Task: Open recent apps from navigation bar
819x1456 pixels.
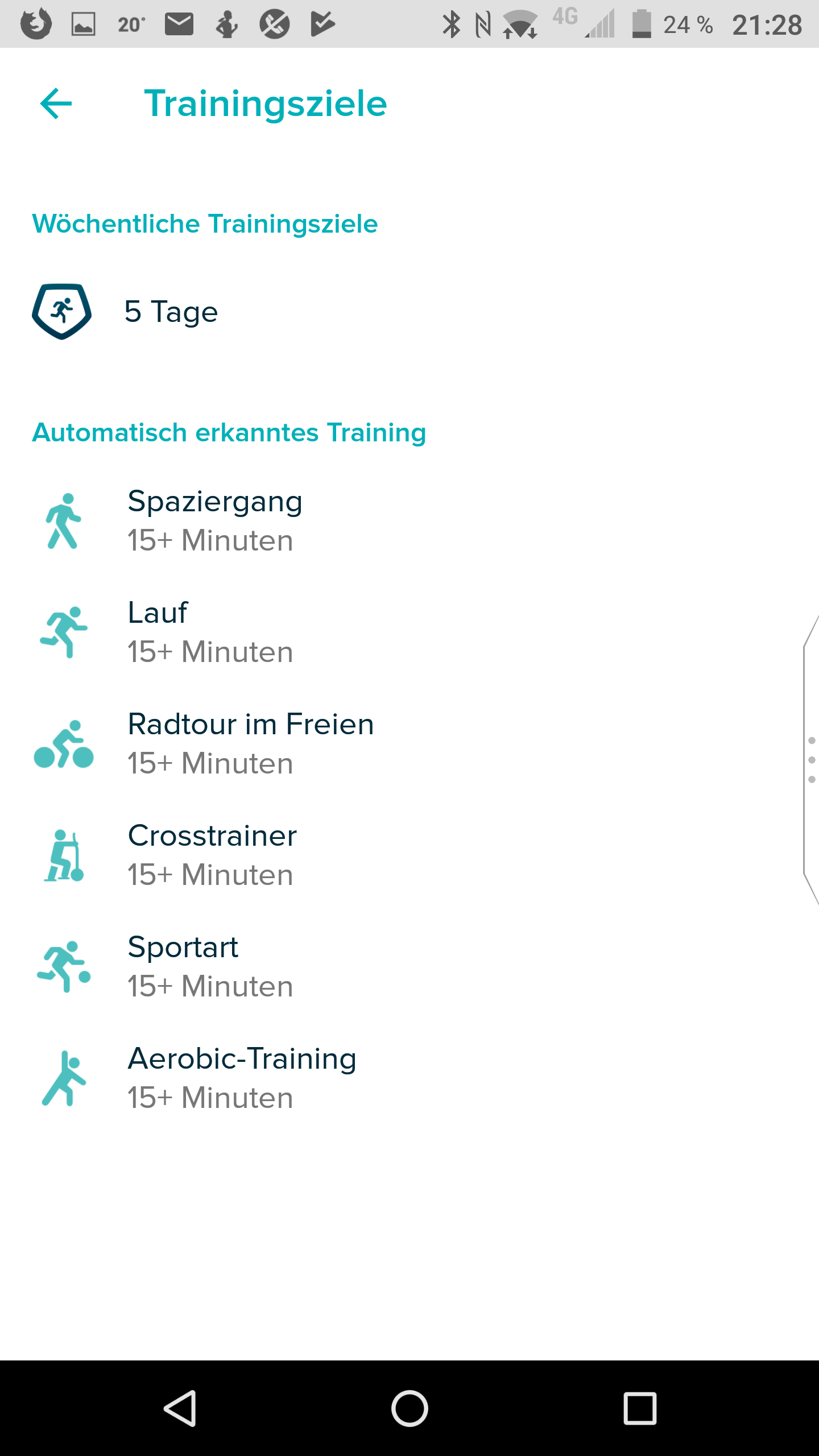Action: pyautogui.click(x=640, y=1408)
